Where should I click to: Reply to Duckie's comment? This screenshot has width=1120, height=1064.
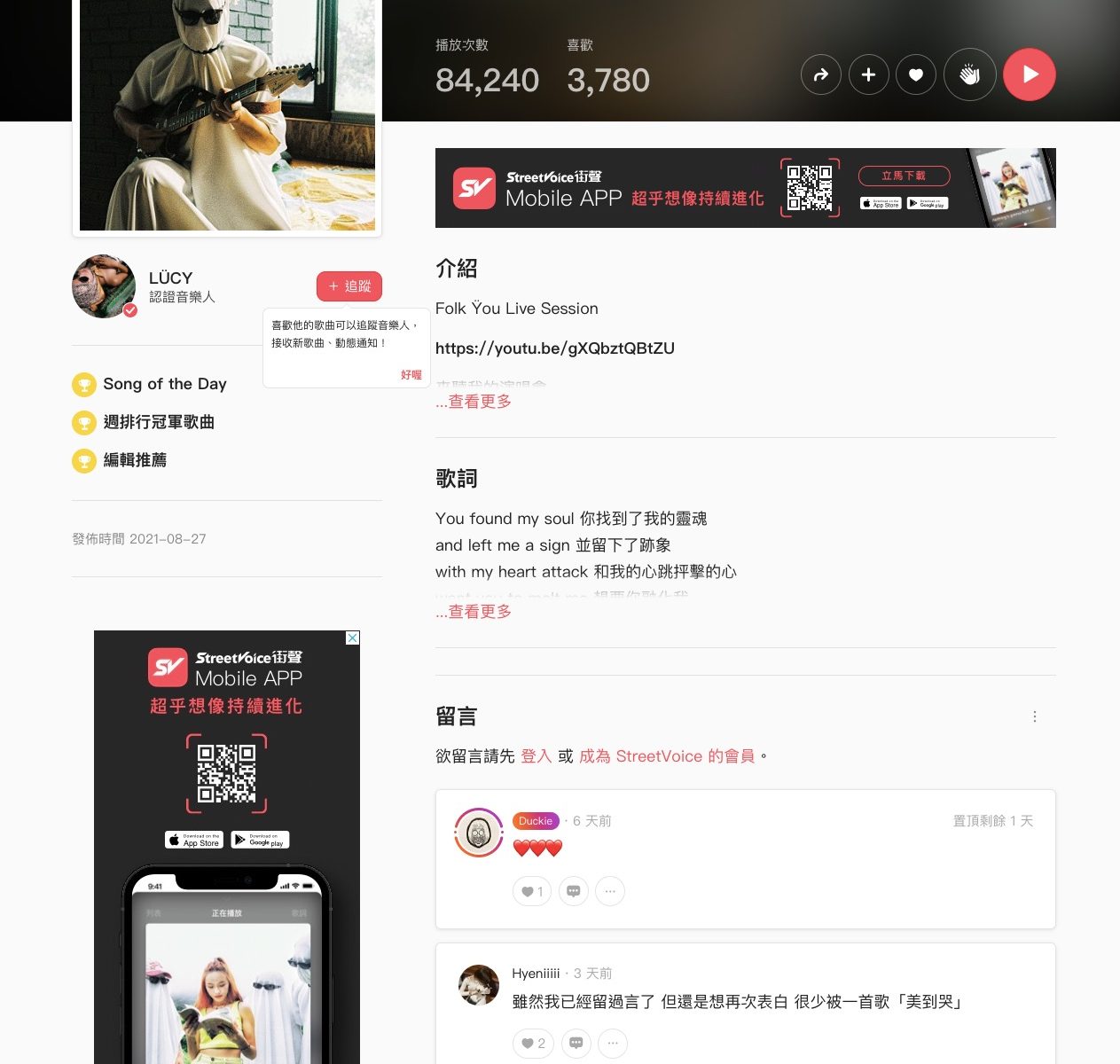click(574, 891)
